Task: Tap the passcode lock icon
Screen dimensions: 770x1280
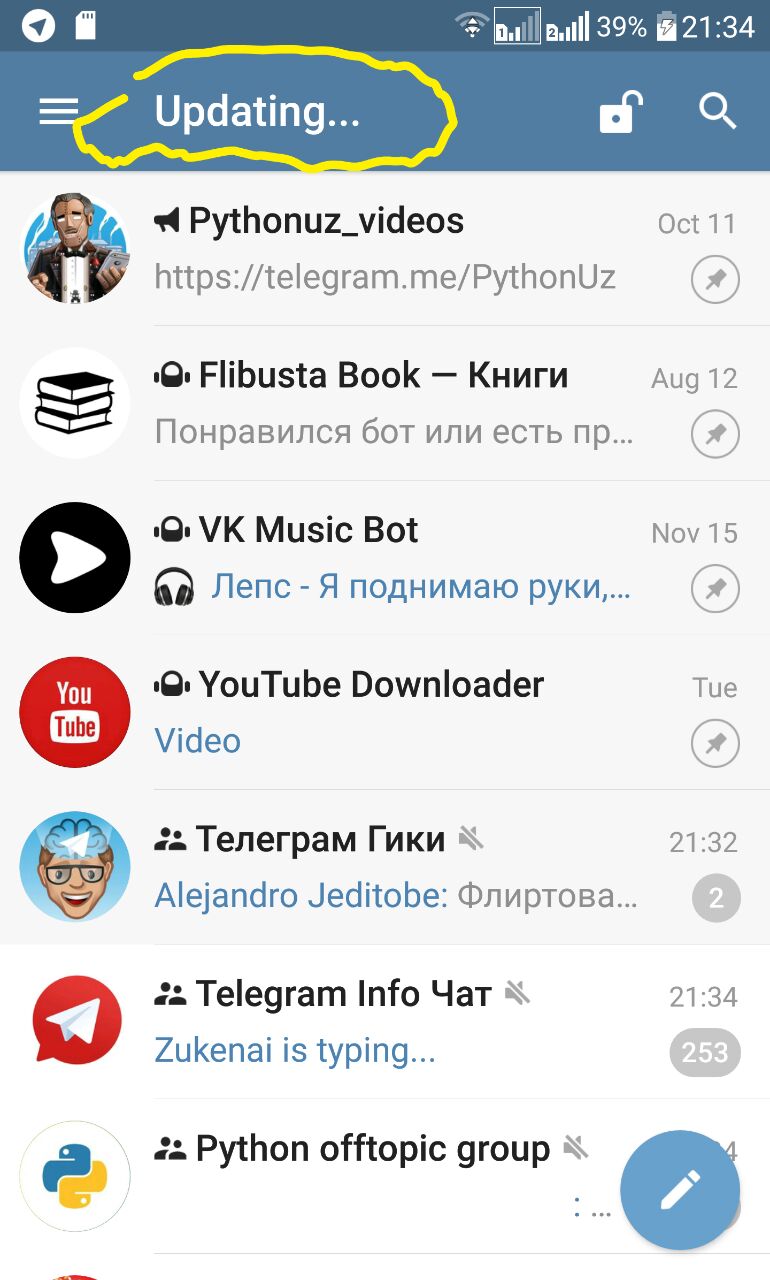Action: pos(619,112)
